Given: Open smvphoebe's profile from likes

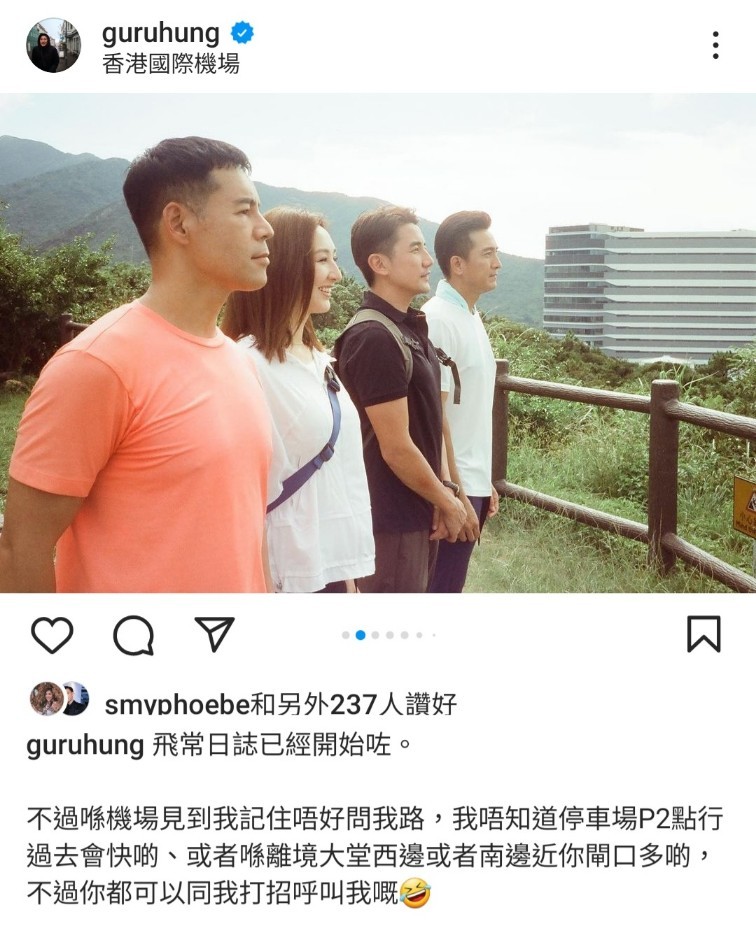Looking at the screenshot, I should pos(176,705).
